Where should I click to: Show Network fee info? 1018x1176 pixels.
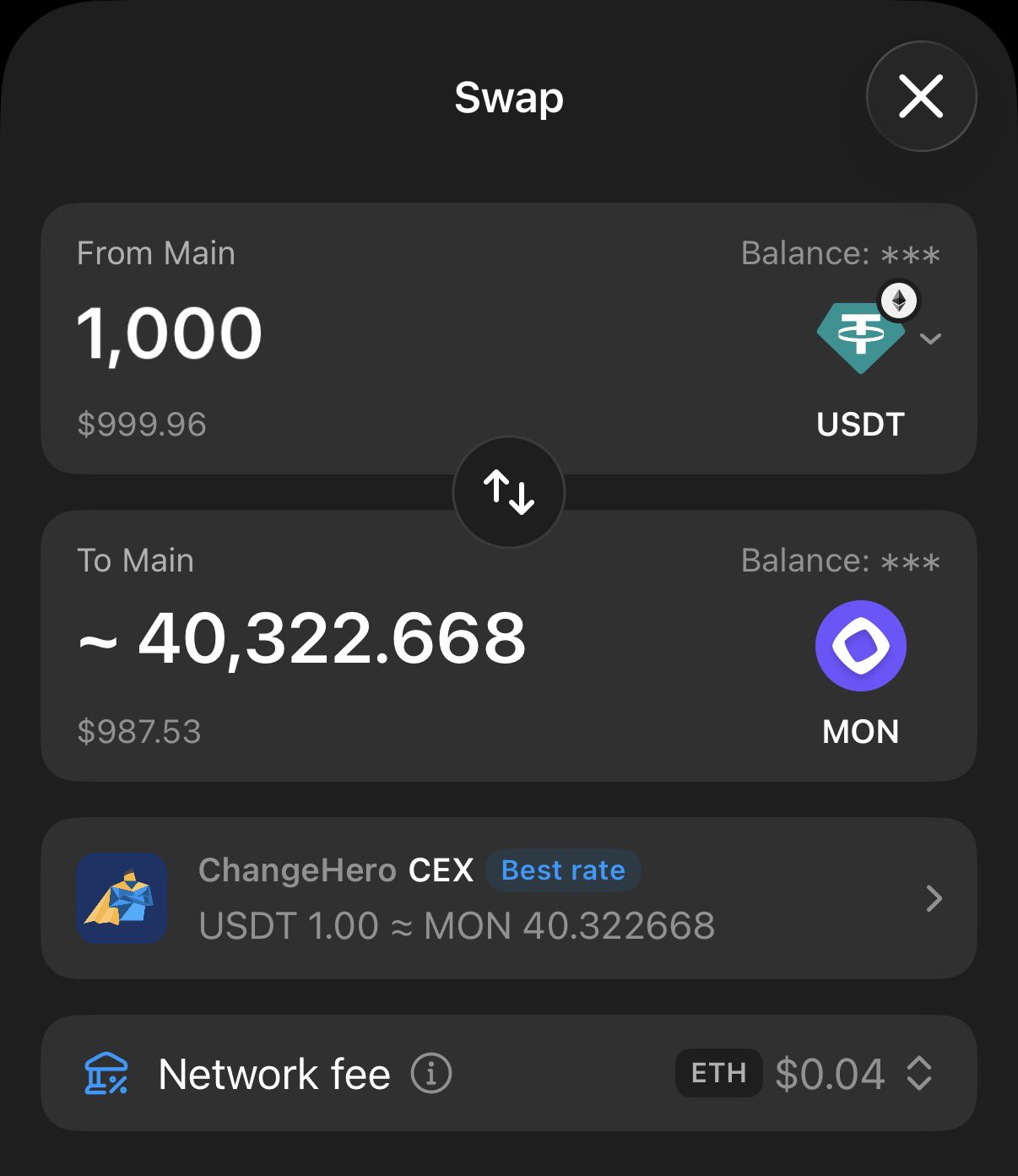[431, 1074]
